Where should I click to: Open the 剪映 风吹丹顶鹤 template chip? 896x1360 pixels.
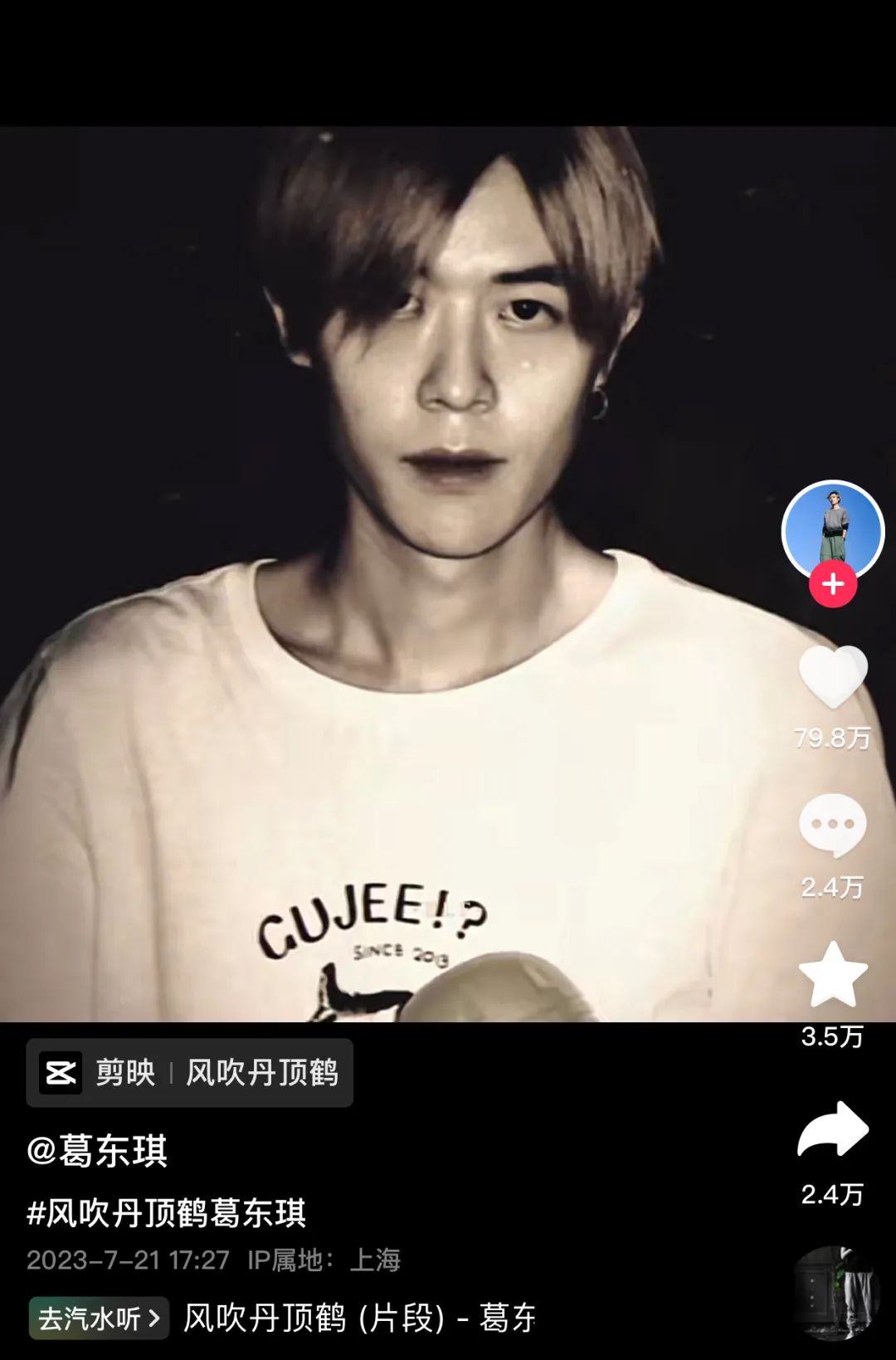tap(189, 1073)
